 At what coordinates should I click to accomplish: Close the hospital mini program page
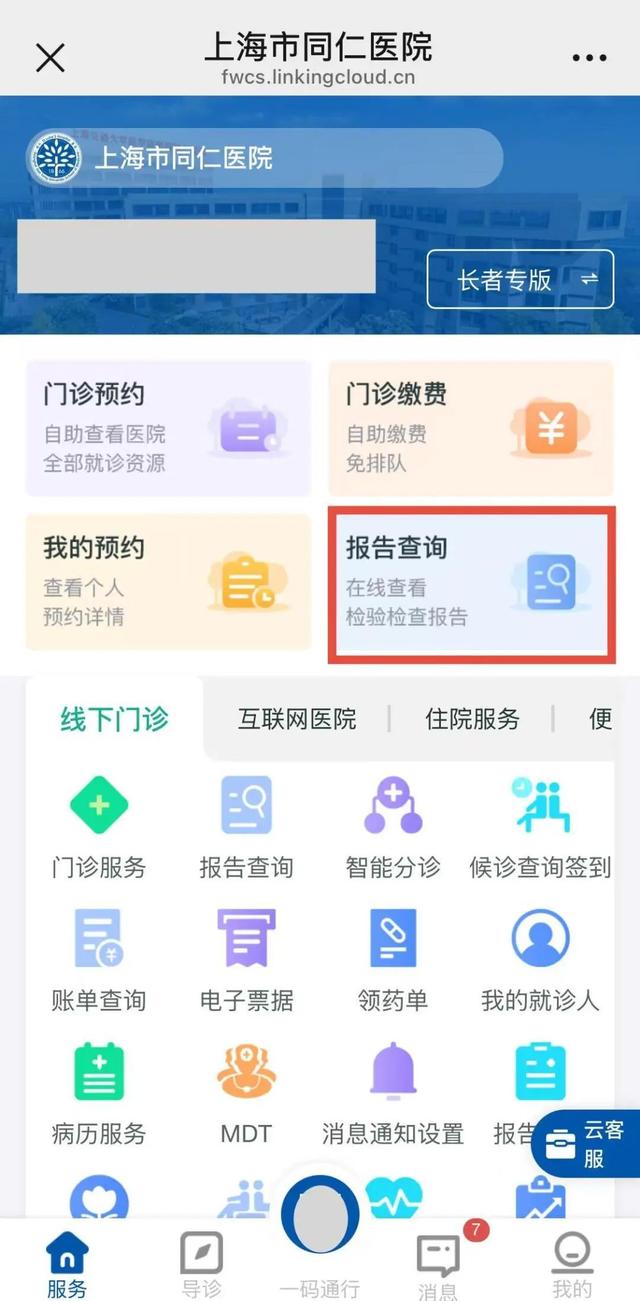[50, 57]
